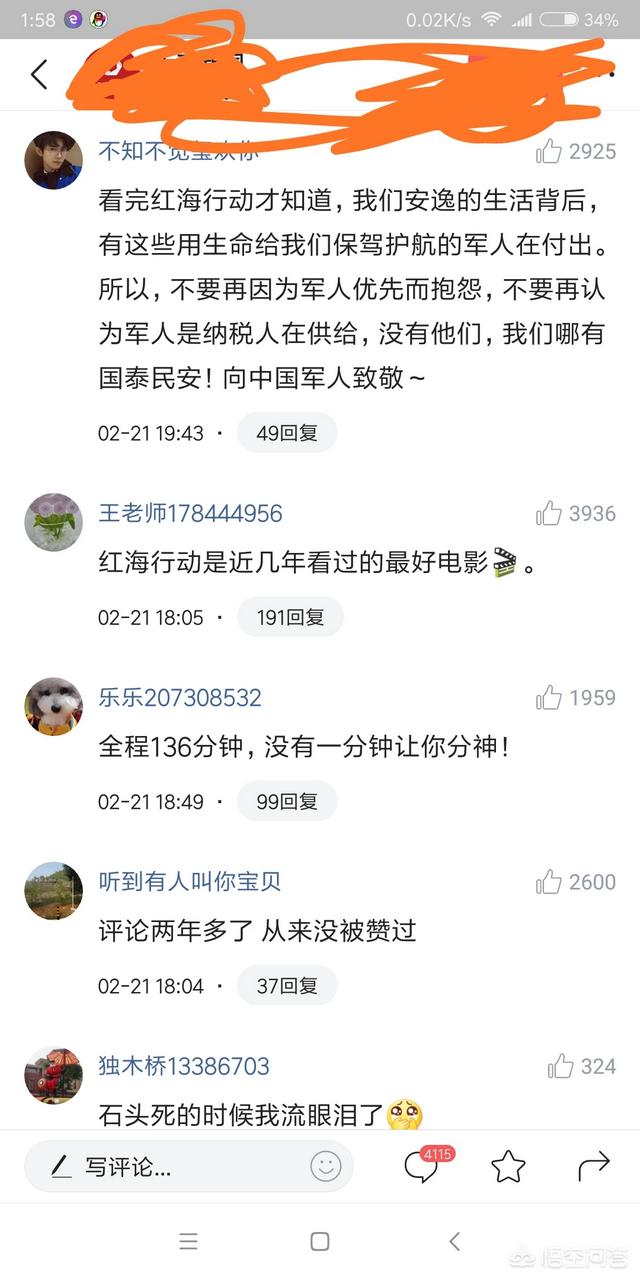
Task: Like the comment by 独木桥13386703
Action: [560, 1066]
